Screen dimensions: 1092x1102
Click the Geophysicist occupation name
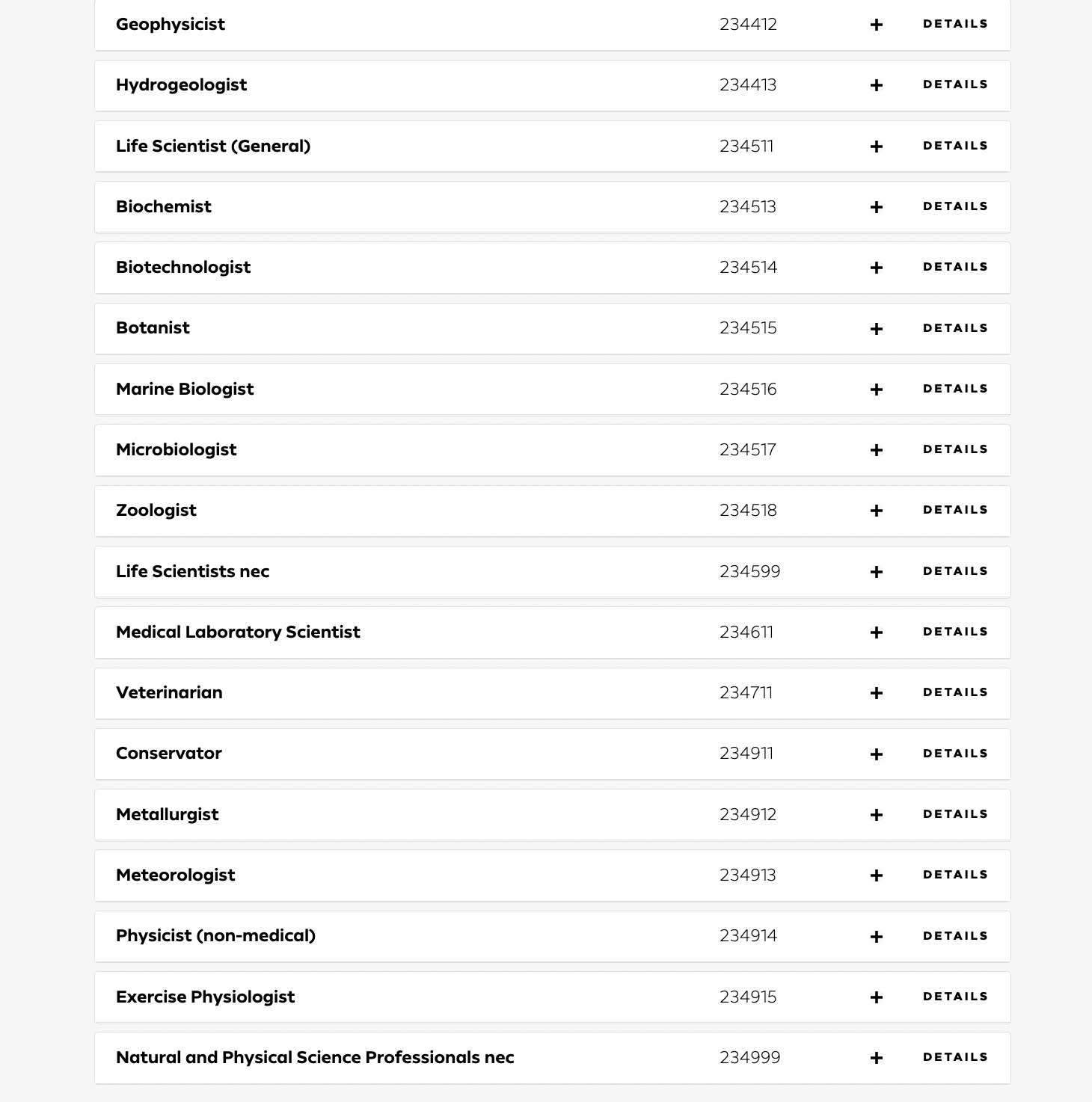(x=171, y=24)
